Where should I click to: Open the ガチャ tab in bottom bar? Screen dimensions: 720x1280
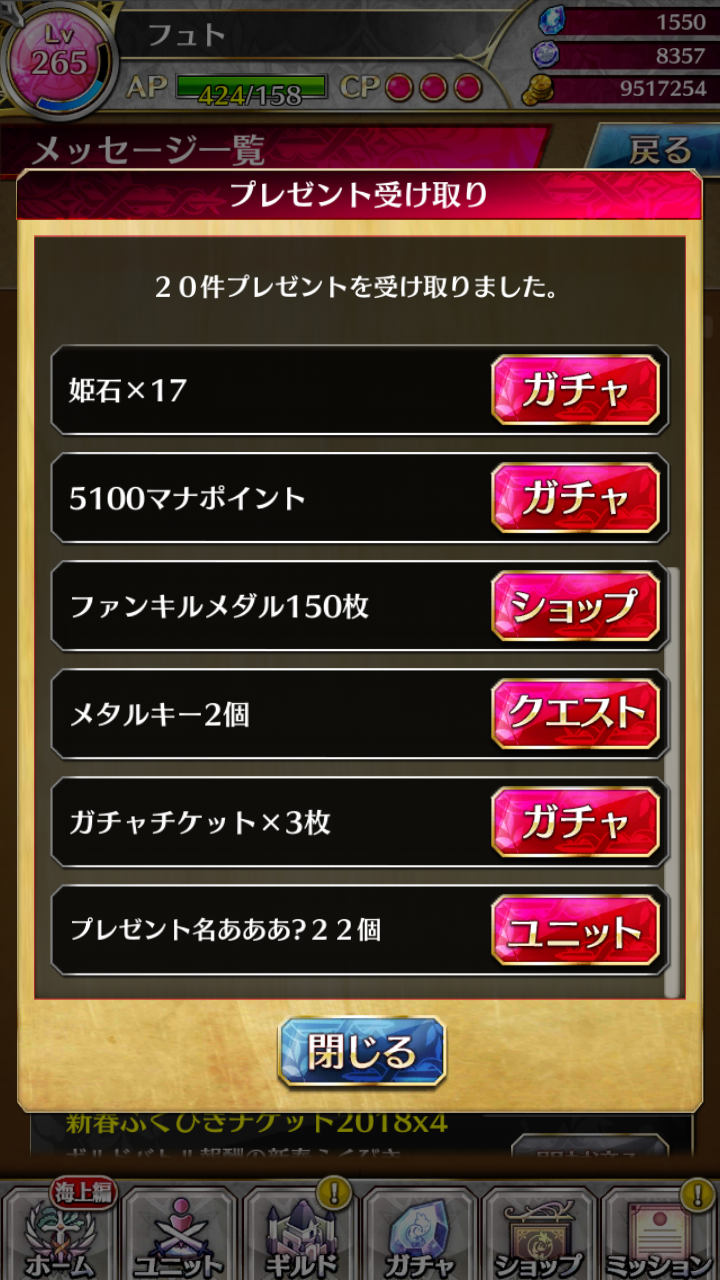pos(420,1232)
